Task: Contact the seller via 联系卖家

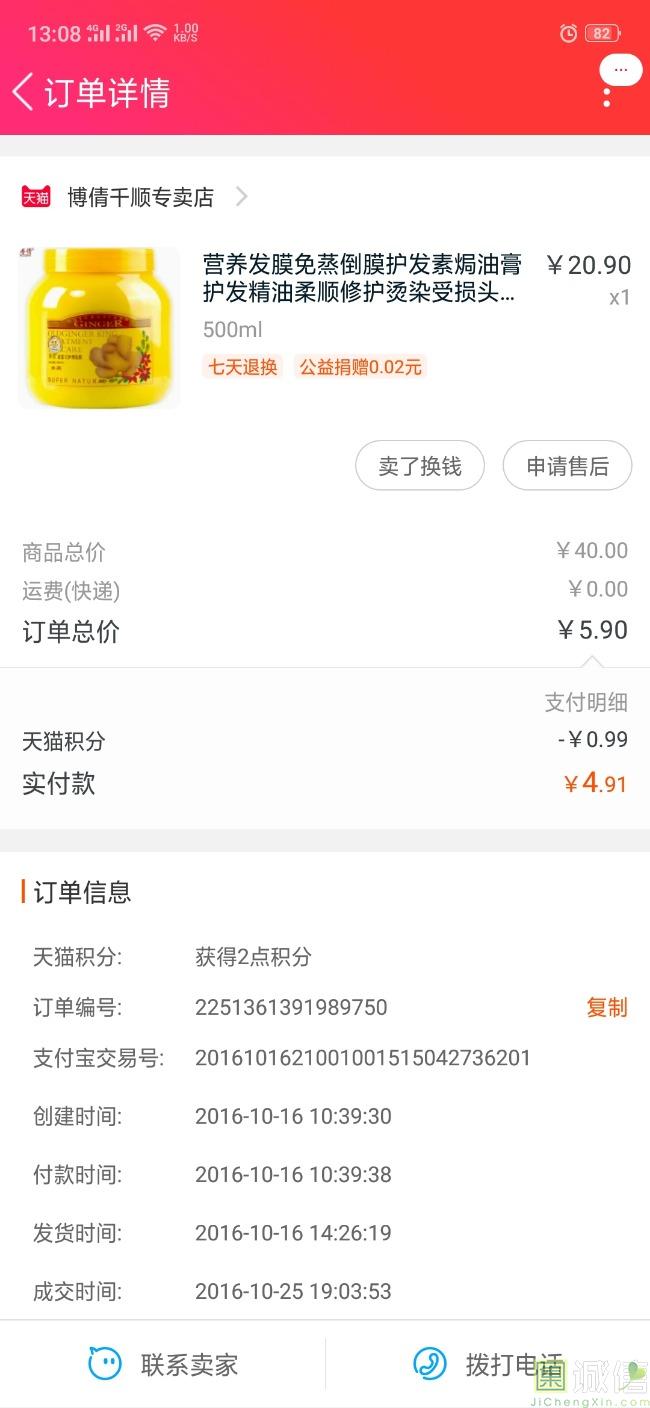Action: pyautogui.click(x=163, y=1364)
